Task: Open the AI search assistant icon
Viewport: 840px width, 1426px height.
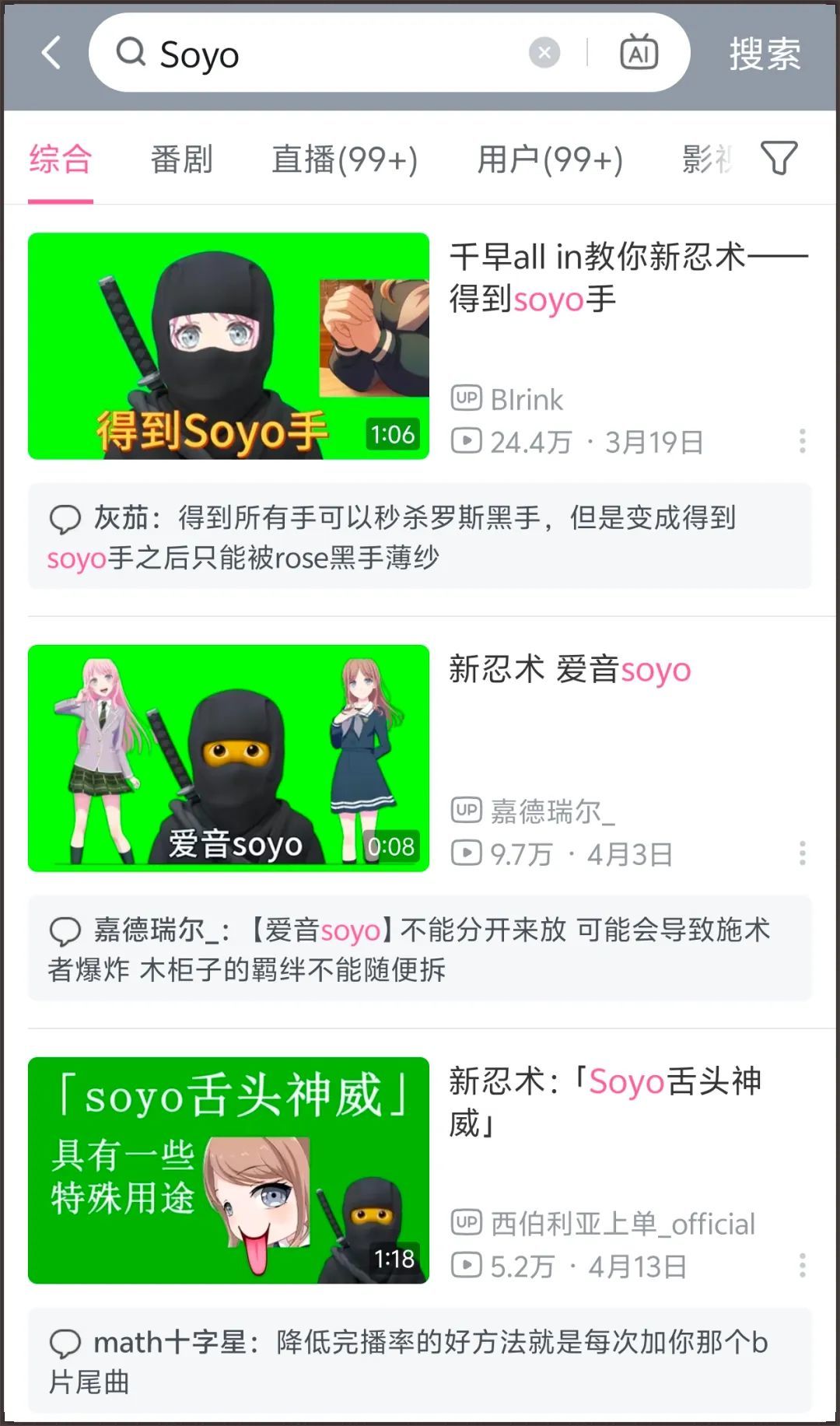Action: [x=639, y=53]
